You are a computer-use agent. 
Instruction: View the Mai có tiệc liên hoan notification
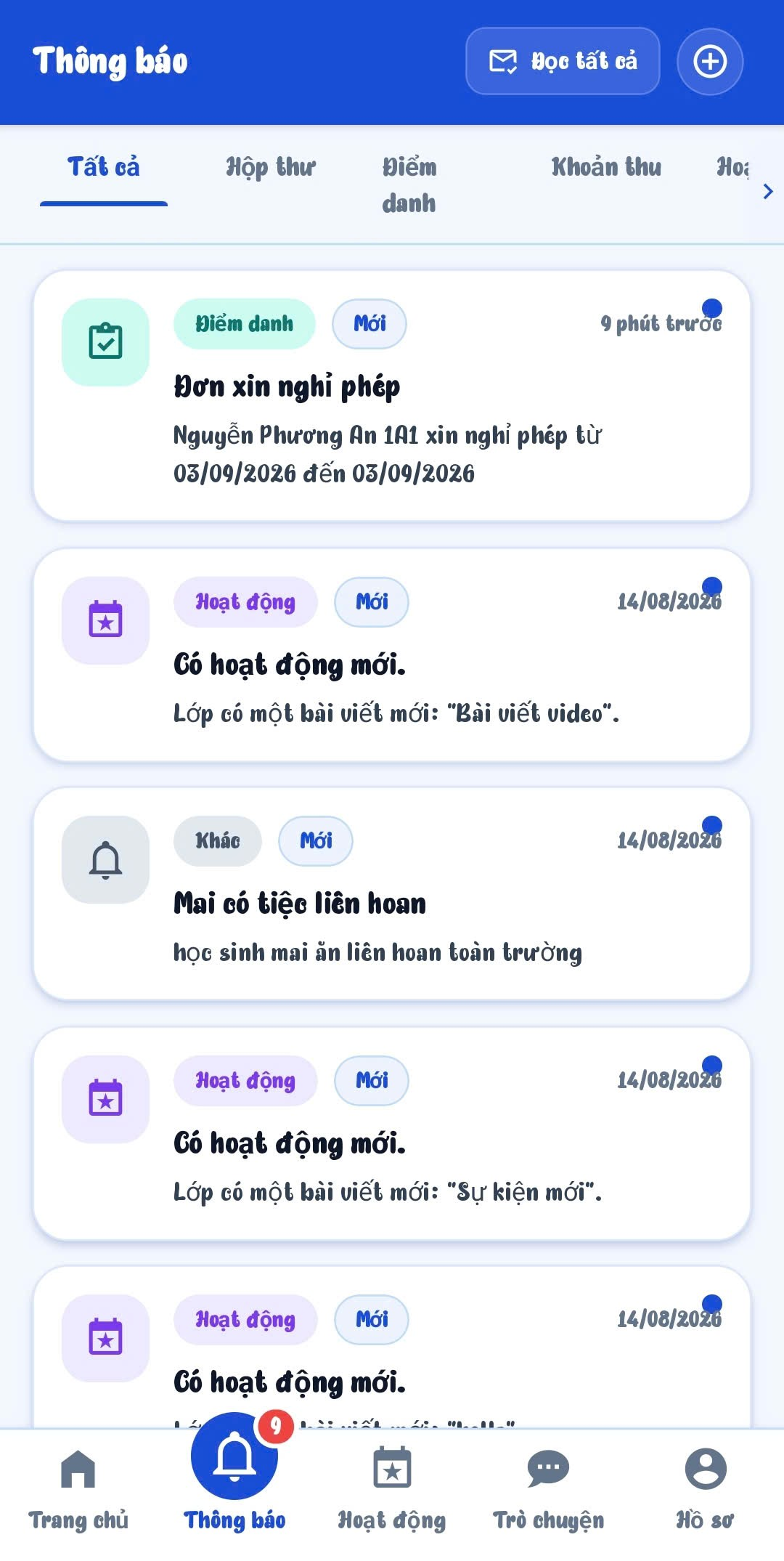coord(392,894)
